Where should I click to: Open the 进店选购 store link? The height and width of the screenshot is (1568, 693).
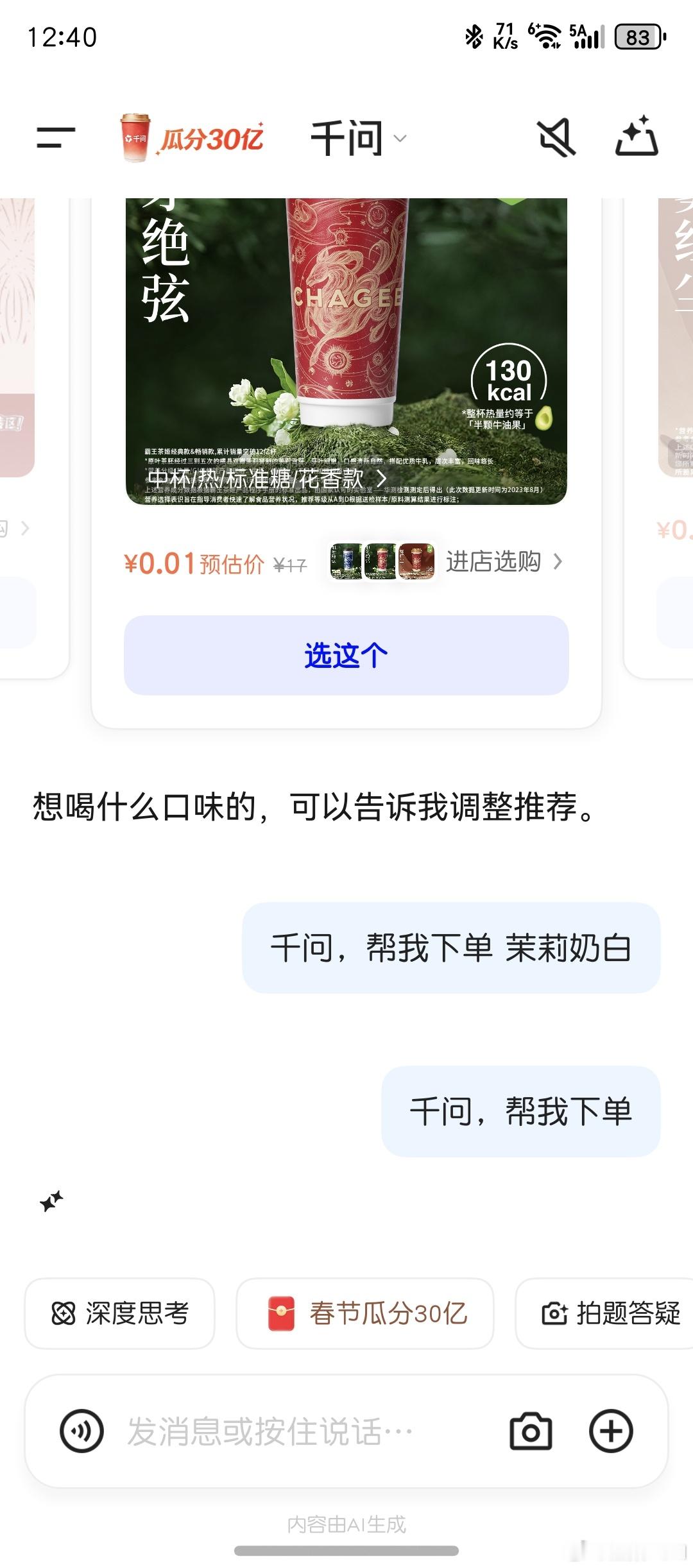point(494,561)
